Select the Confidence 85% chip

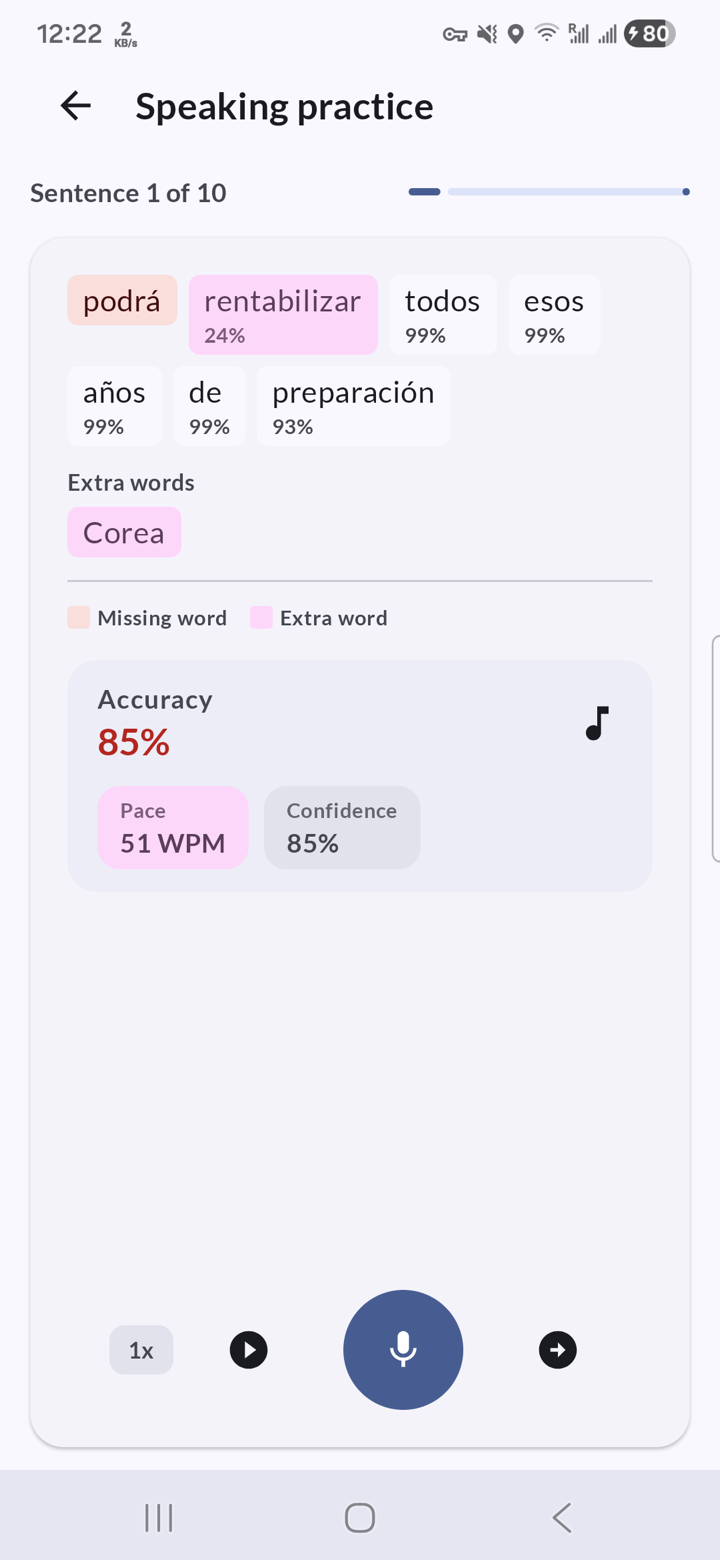click(342, 827)
